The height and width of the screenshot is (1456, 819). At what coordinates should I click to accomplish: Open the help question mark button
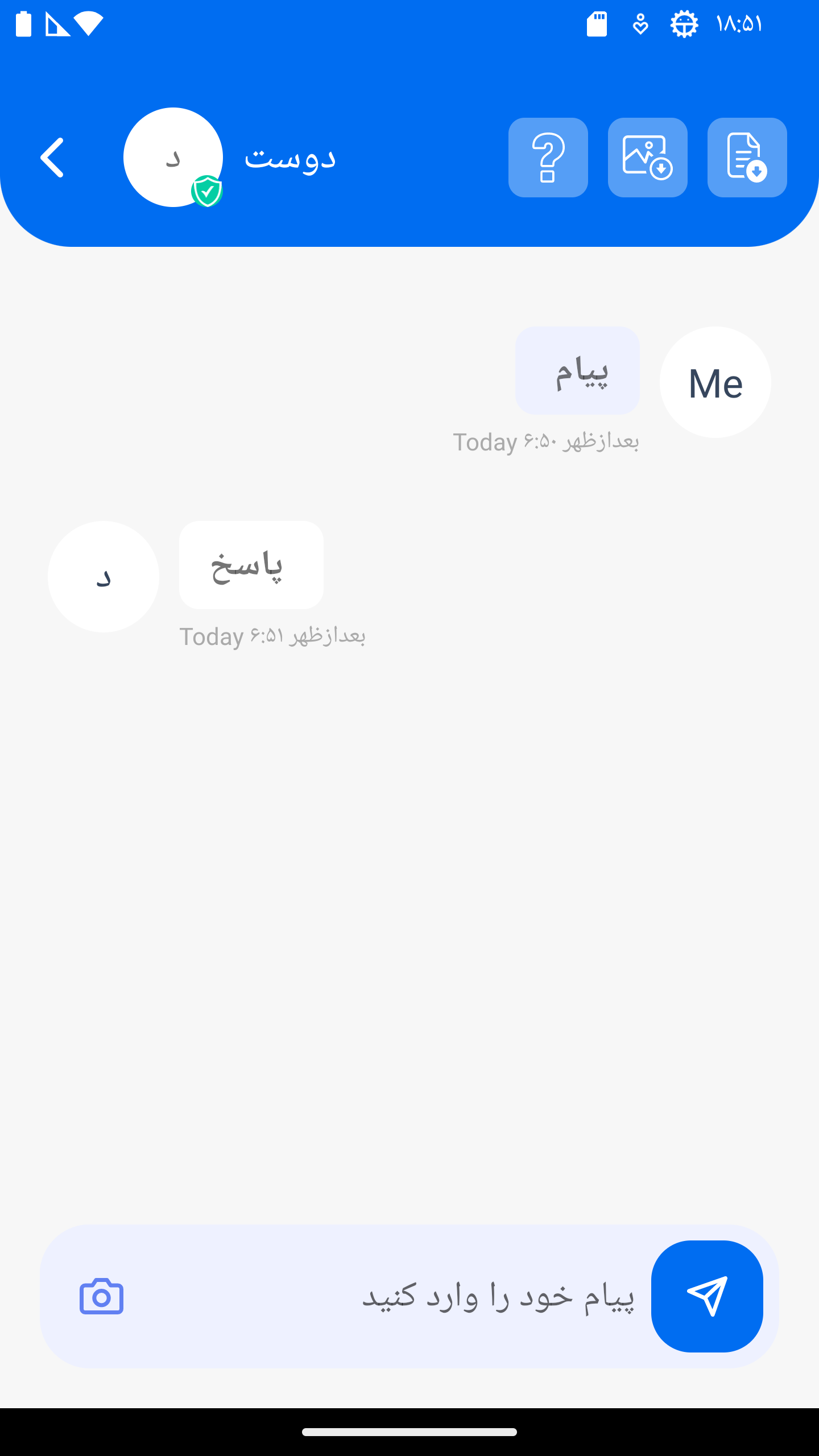[x=548, y=158]
